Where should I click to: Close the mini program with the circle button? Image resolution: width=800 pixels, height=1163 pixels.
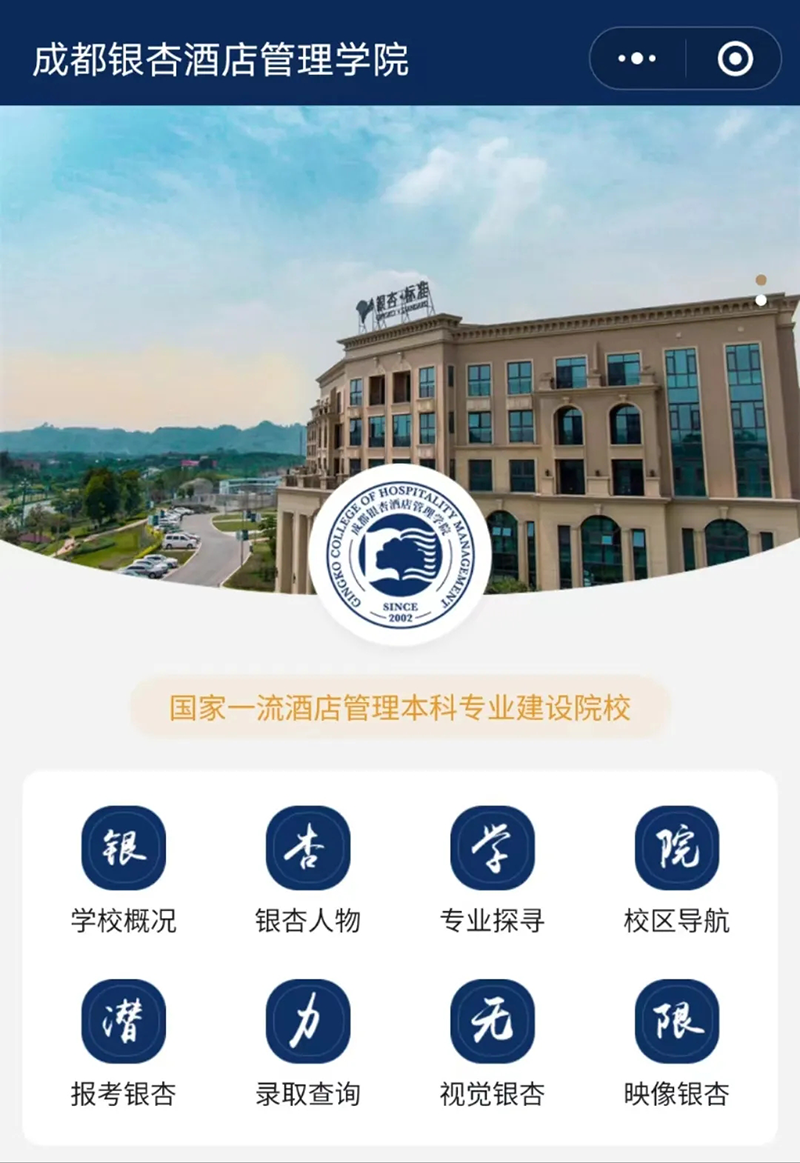735,59
